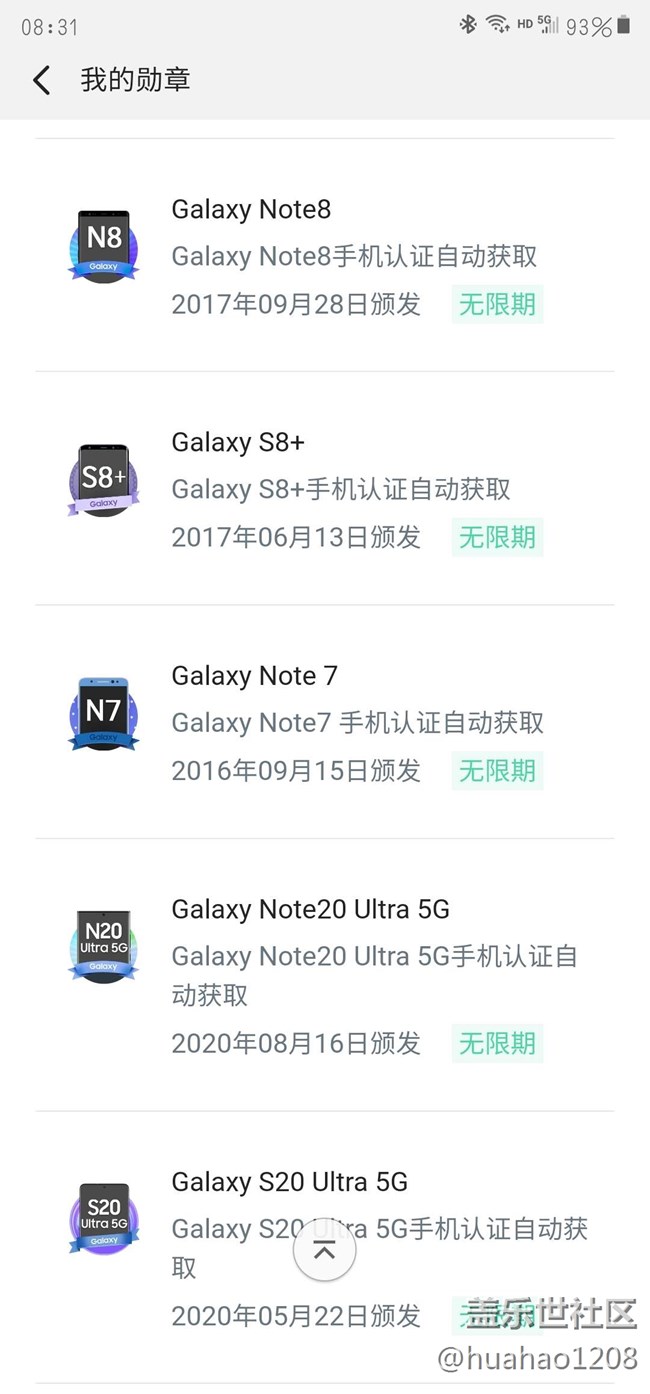Image resolution: width=650 pixels, height=1394 pixels.
Task: Go back from My Medals page
Action: click(x=41, y=80)
